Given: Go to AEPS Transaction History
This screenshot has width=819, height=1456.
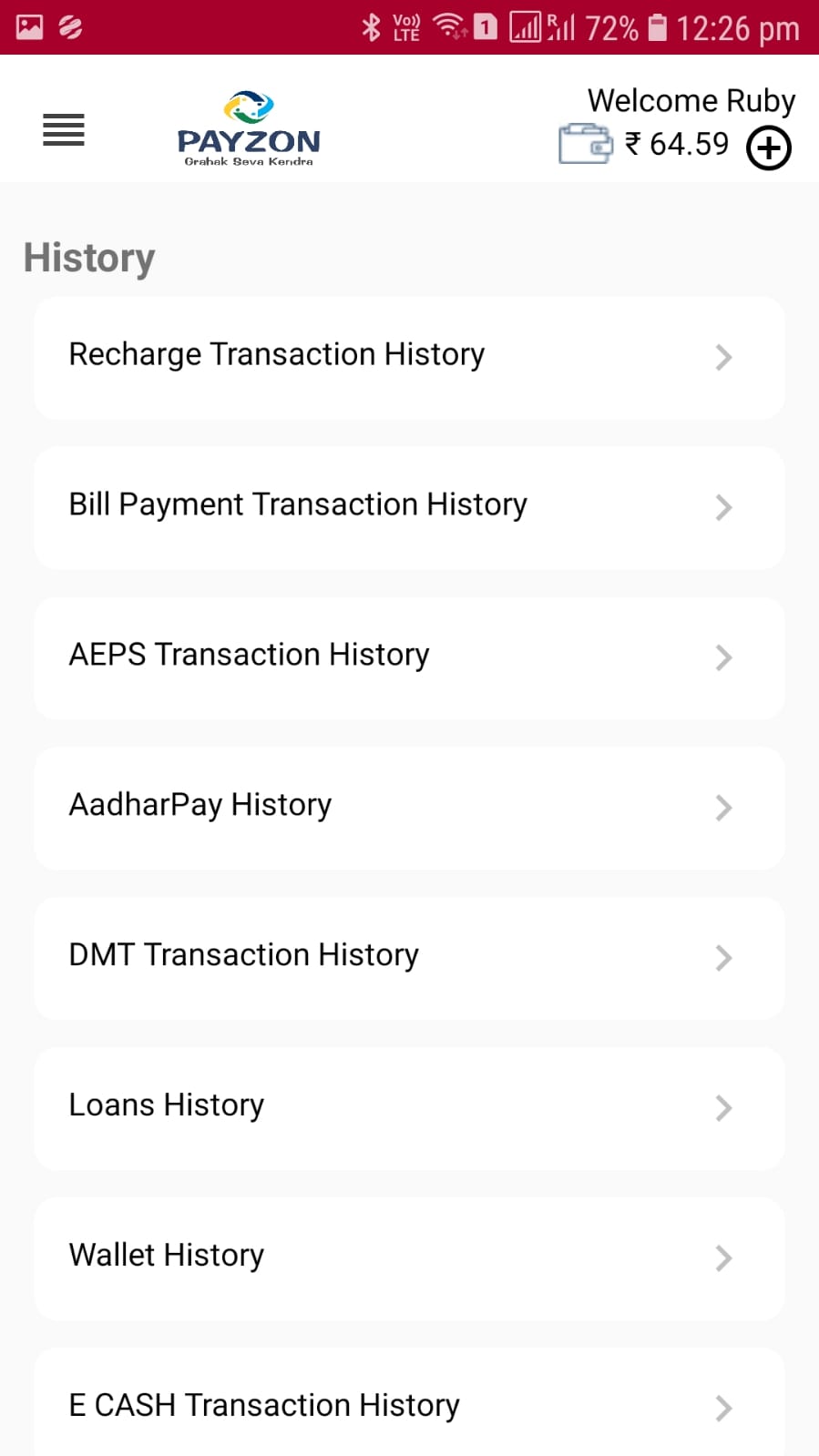Looking at the screenshot, I should click(409, 657).
